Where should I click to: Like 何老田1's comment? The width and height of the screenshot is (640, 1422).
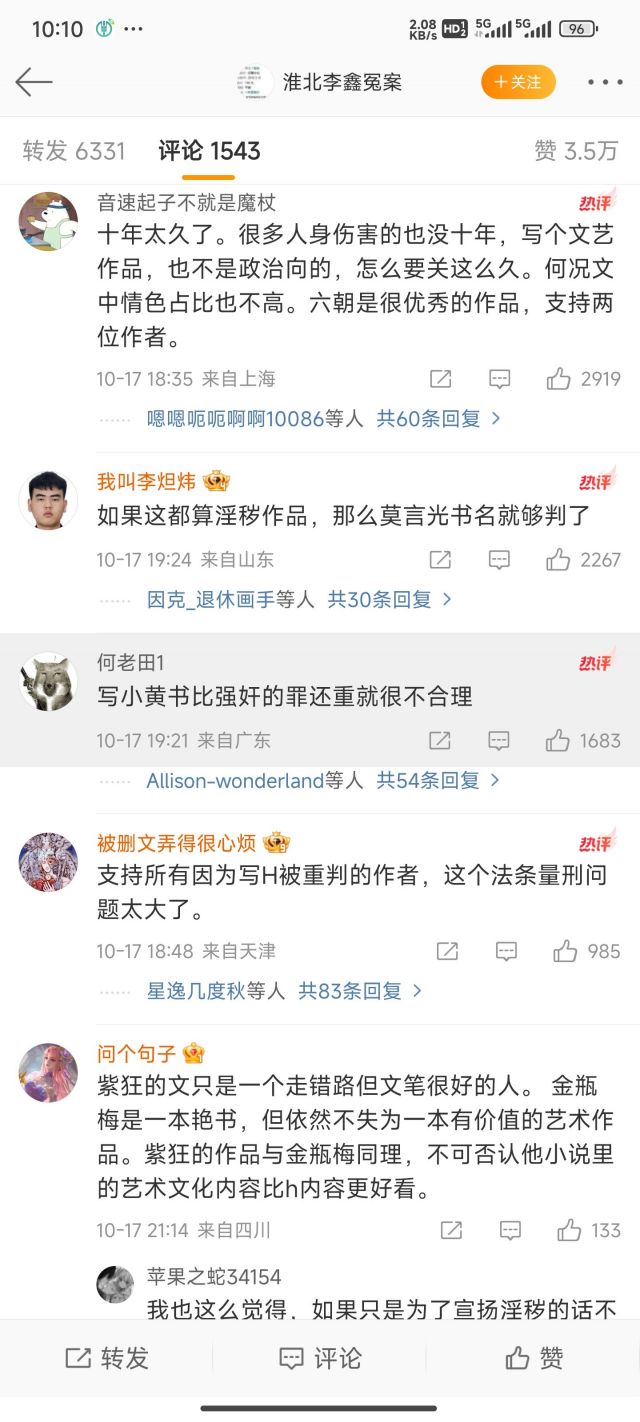[583, 741]
